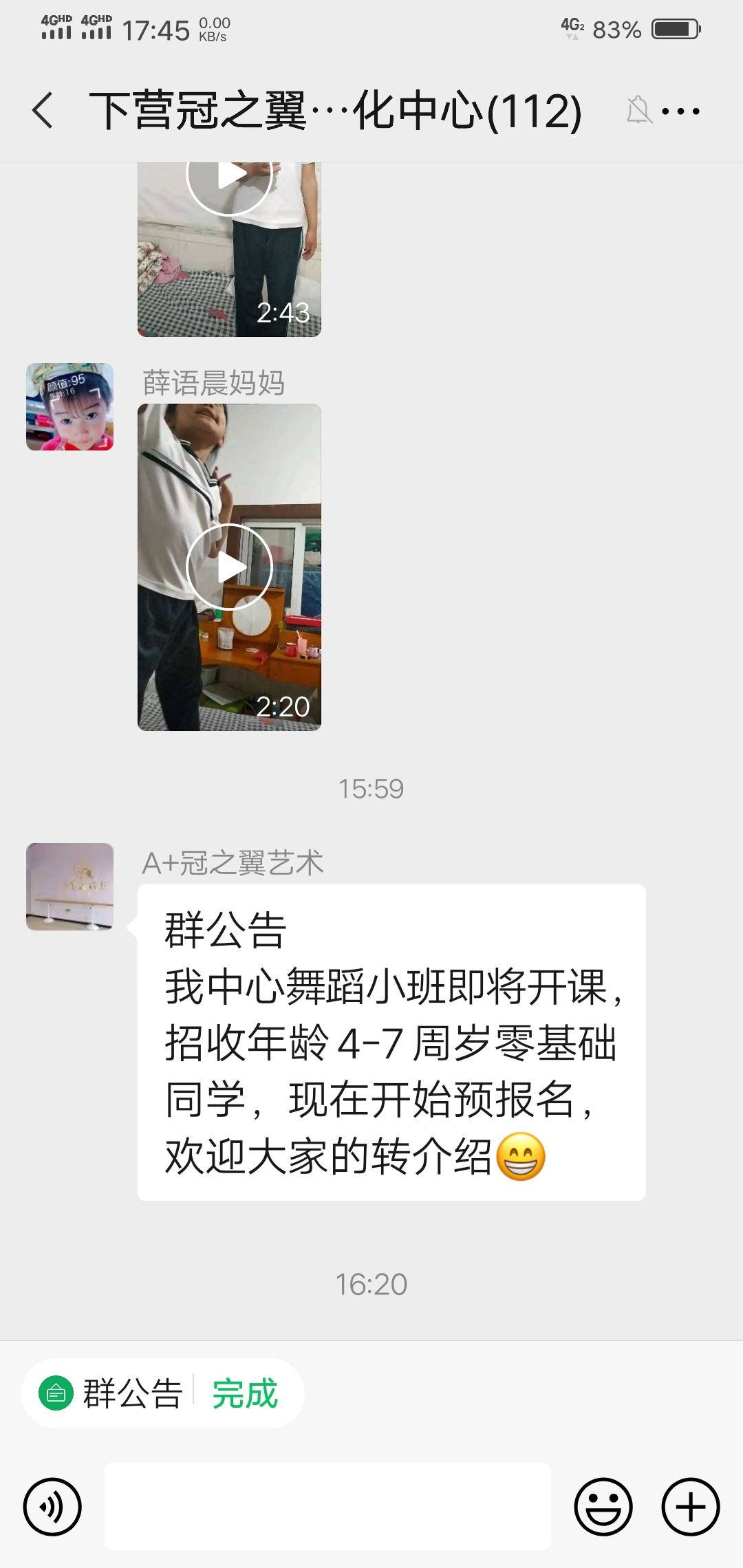Viewport: 743px width, 1568px height.
Task: Open the plus attachments menu
Action: tap(691, 1507)
